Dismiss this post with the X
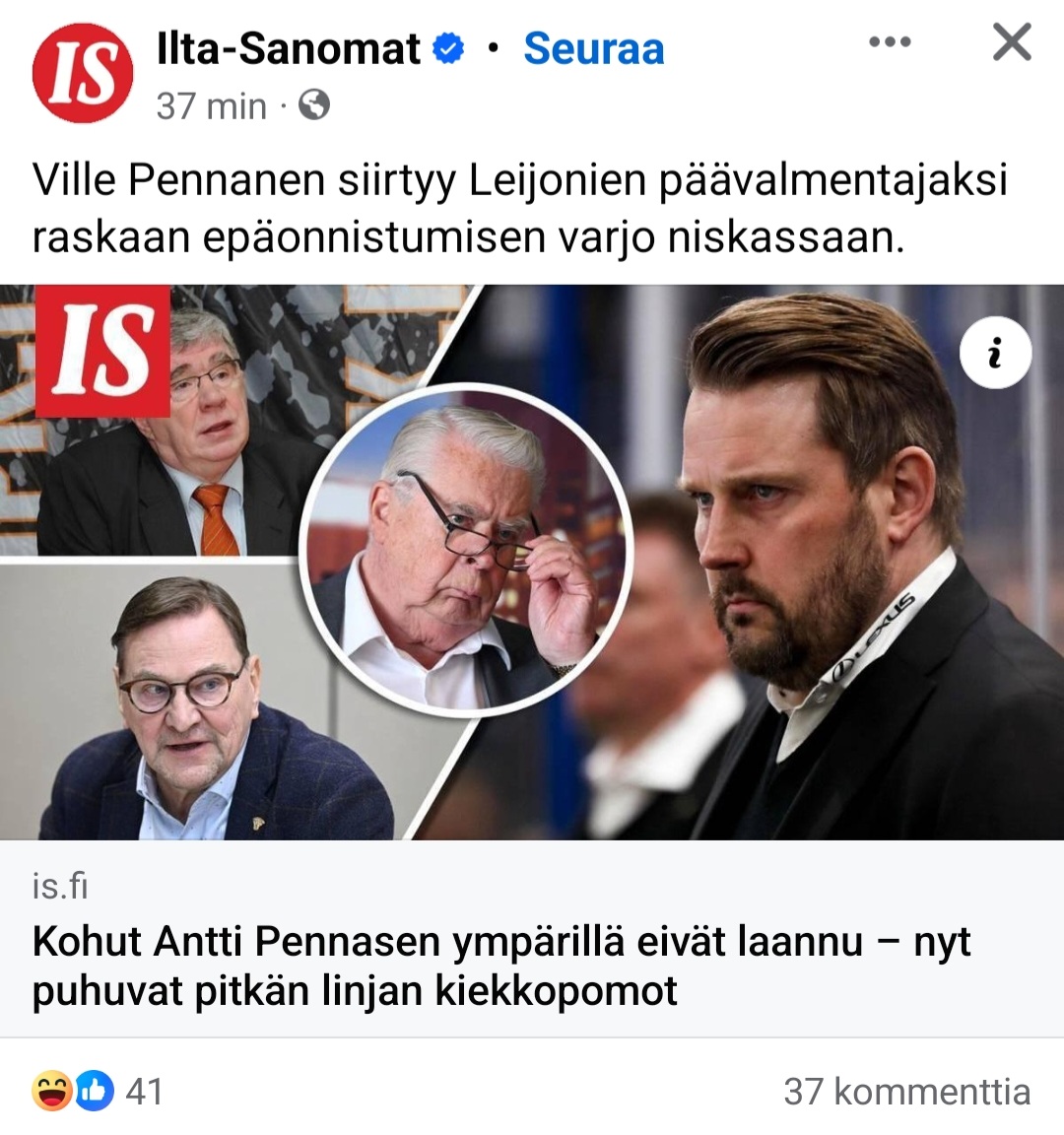The width and height of the screenshot is (1064, 1135). (x=1011, y=42)
